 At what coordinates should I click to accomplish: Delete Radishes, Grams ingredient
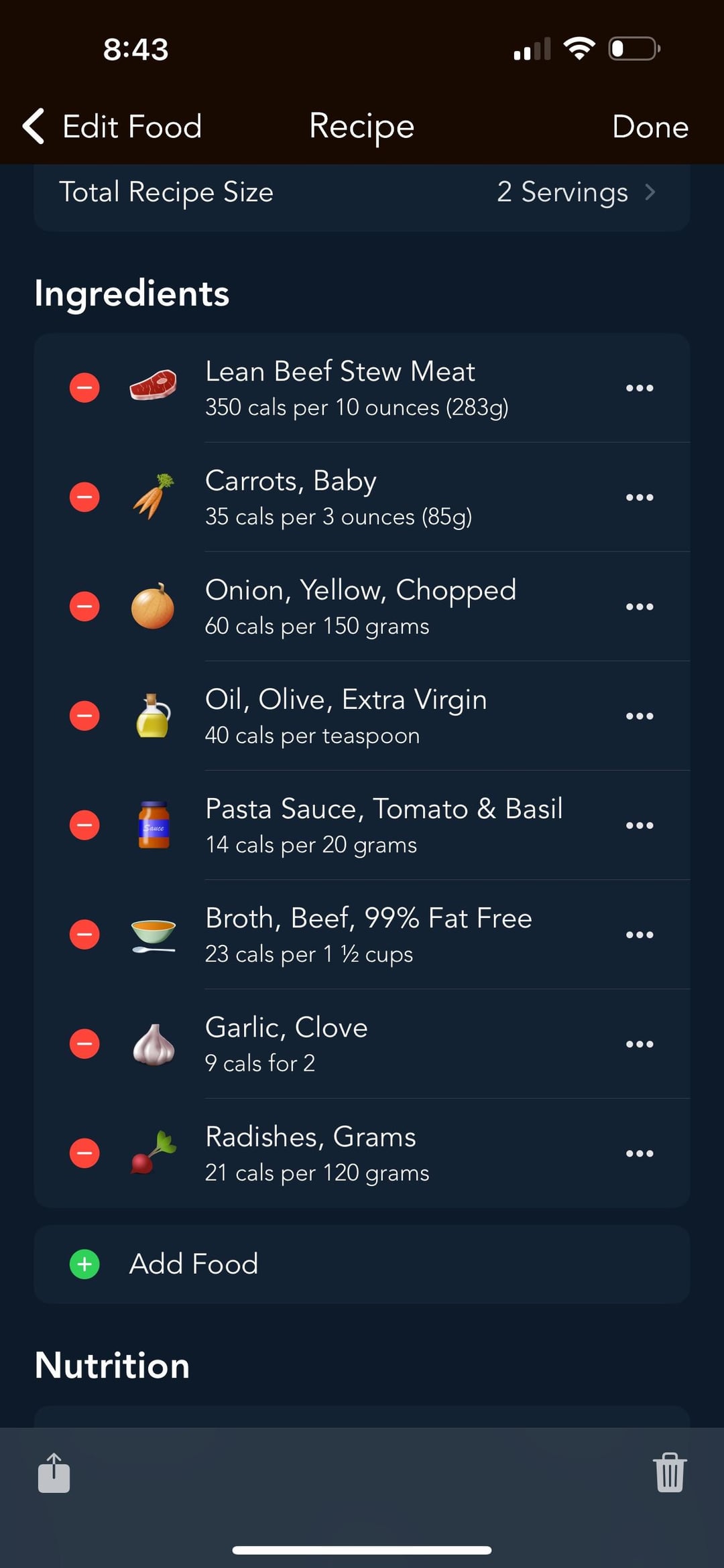tap(84, 1153)
